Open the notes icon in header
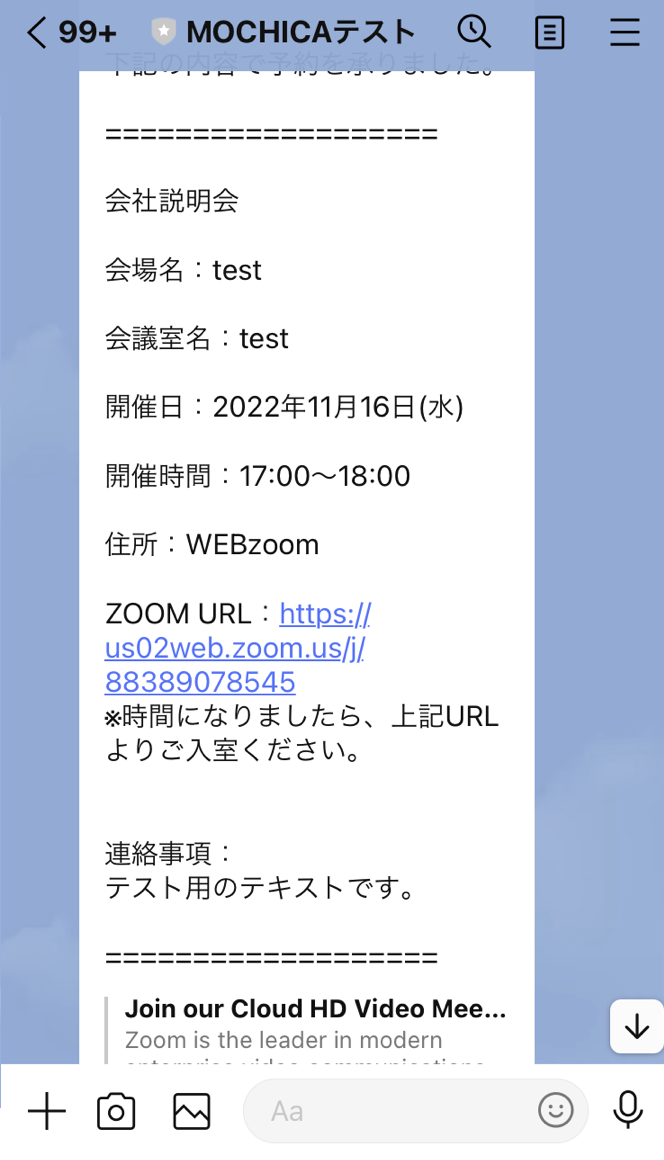Image resolution: width=664 pixels, height=1160 pixels. pos(549,33)
